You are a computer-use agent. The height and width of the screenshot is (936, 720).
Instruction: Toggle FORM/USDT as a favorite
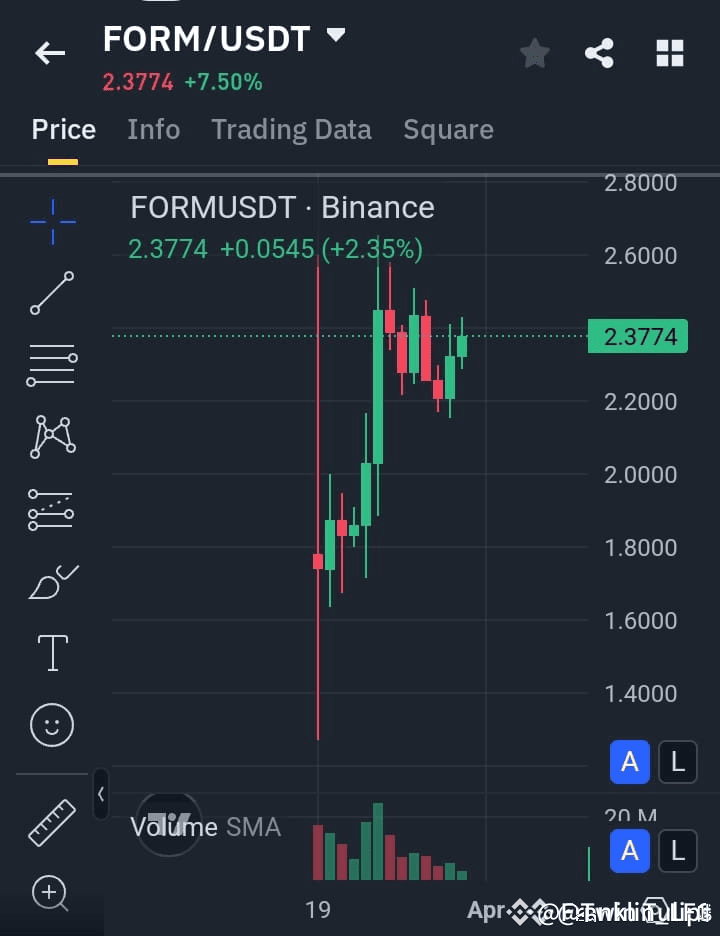pyautogui.click(x=534, y=53)
